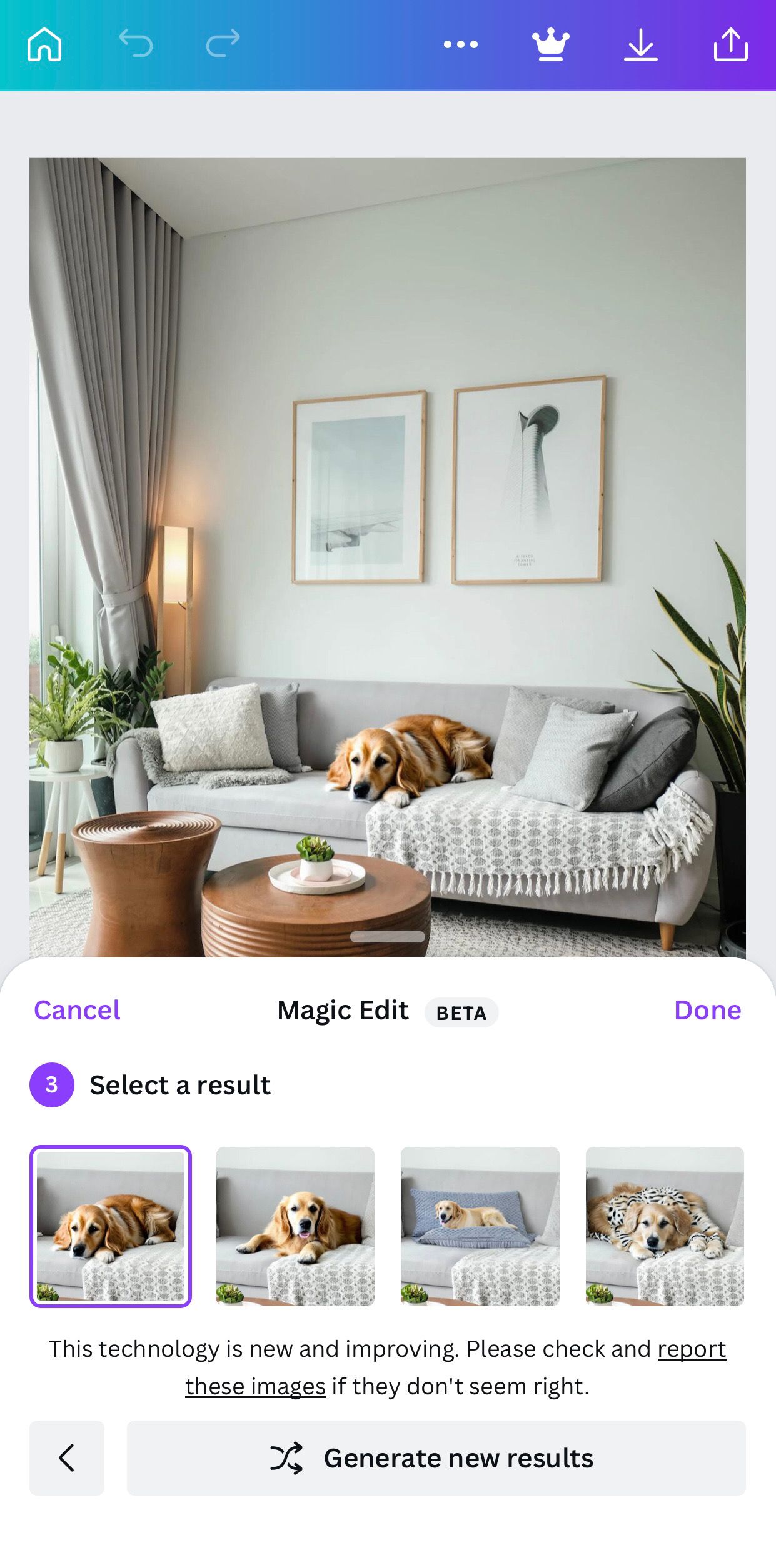Go back to the previous step
The image size is (776, 1568).
[67, 1458]
